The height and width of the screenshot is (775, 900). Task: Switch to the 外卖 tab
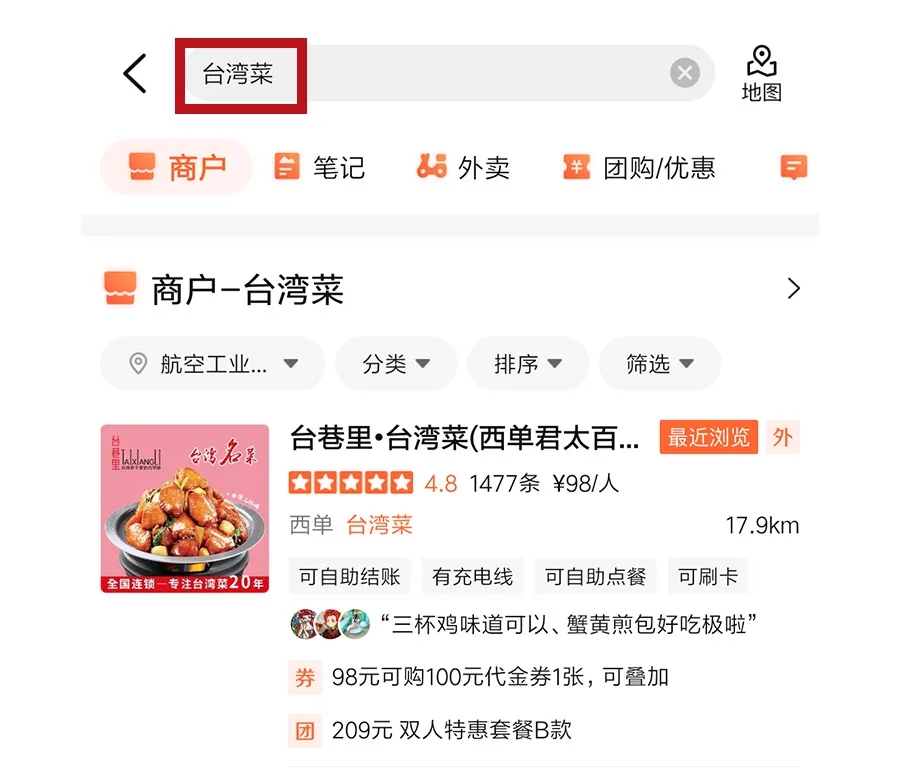tap(464, 167)
